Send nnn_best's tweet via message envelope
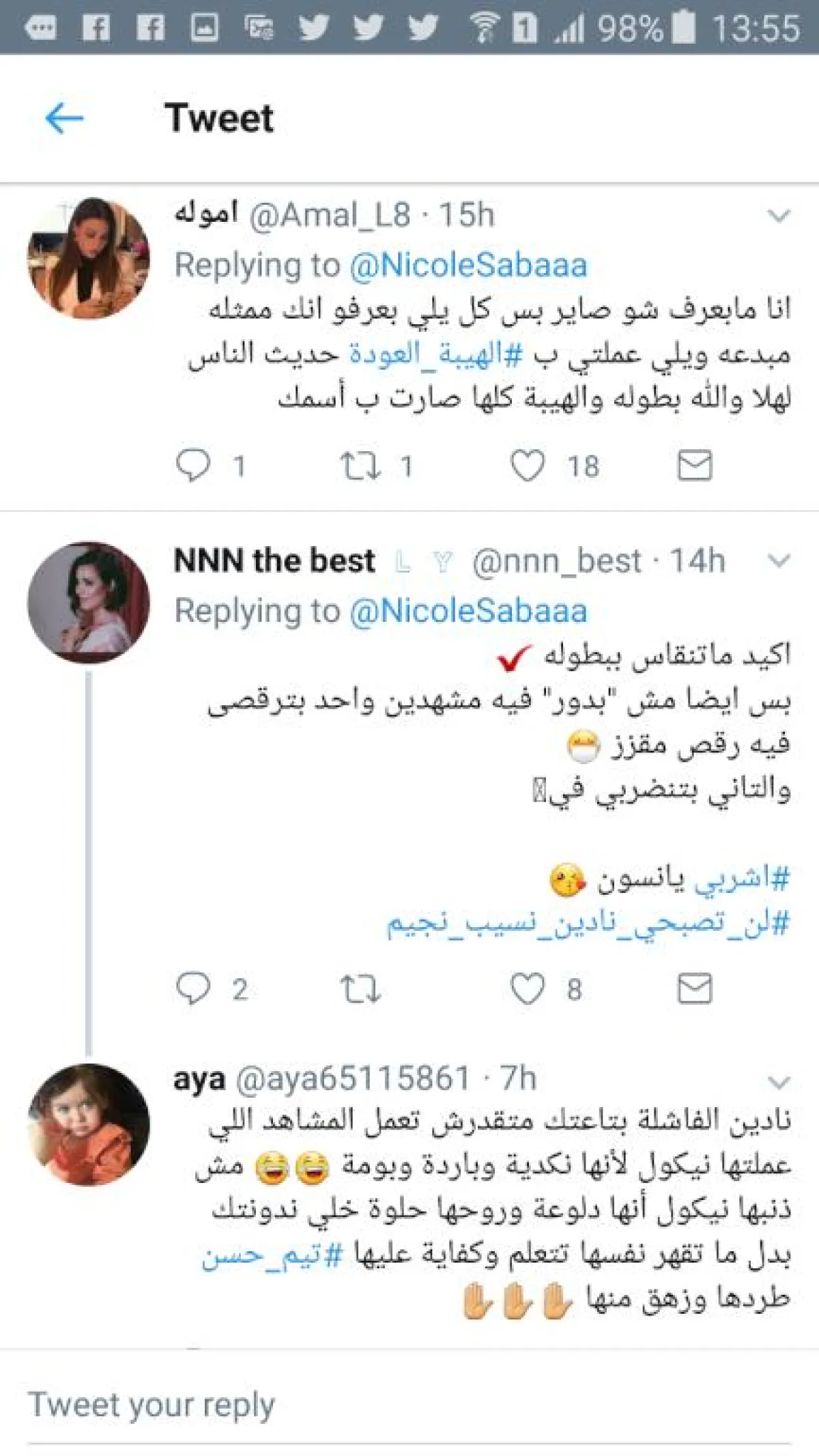 [x=695, y=989]
